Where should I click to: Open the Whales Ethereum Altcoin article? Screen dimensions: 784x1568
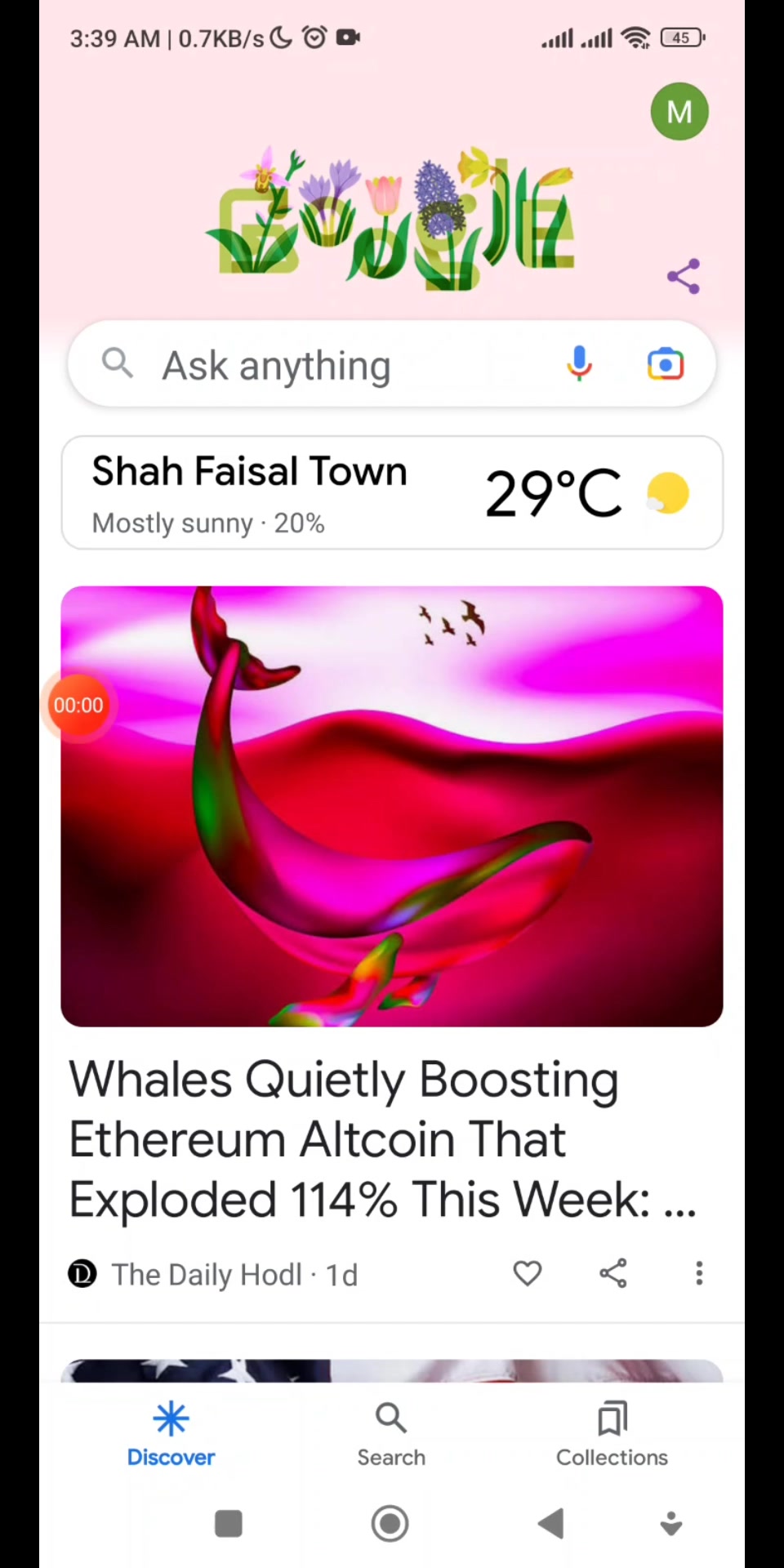coord(382,1139)
